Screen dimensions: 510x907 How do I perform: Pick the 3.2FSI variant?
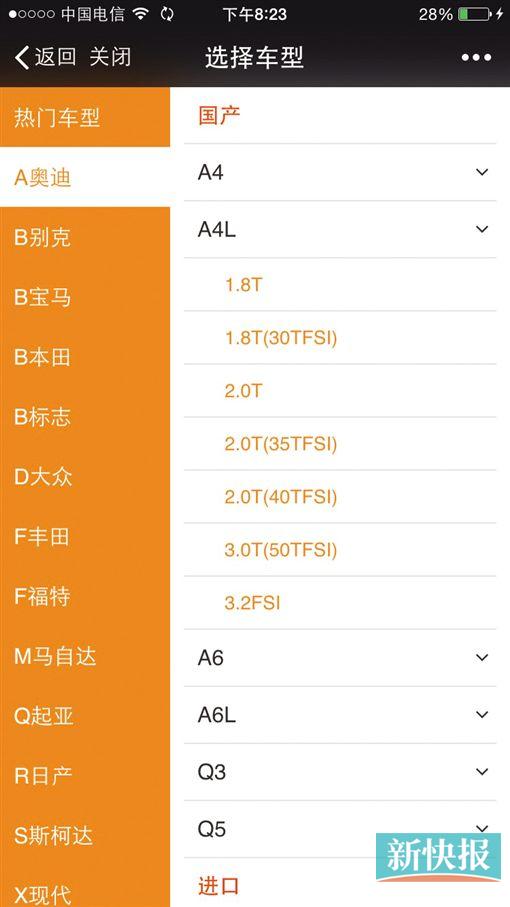[x=340, y=603]
